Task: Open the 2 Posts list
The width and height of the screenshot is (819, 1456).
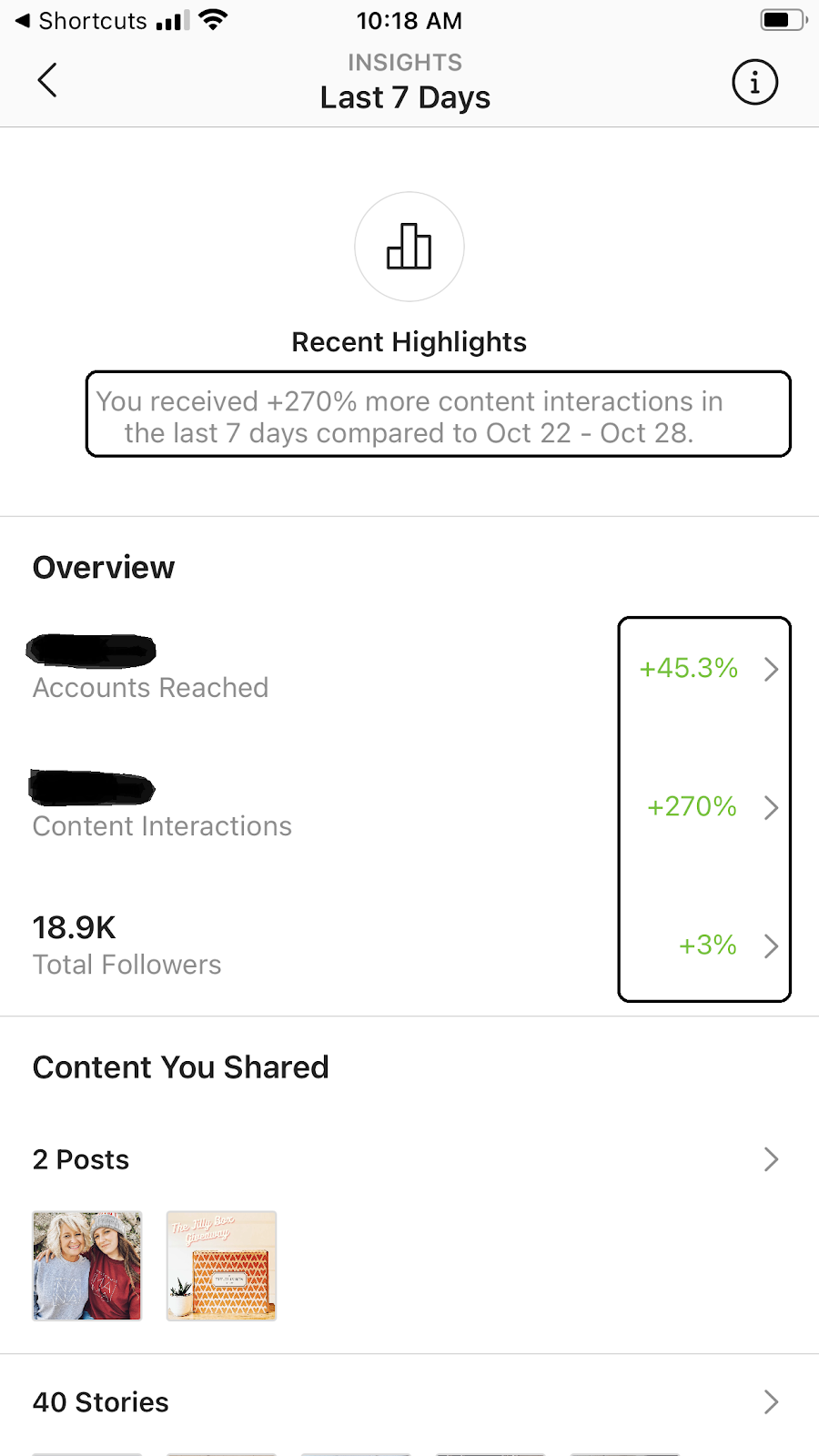Action: (x=409, y=1159)
